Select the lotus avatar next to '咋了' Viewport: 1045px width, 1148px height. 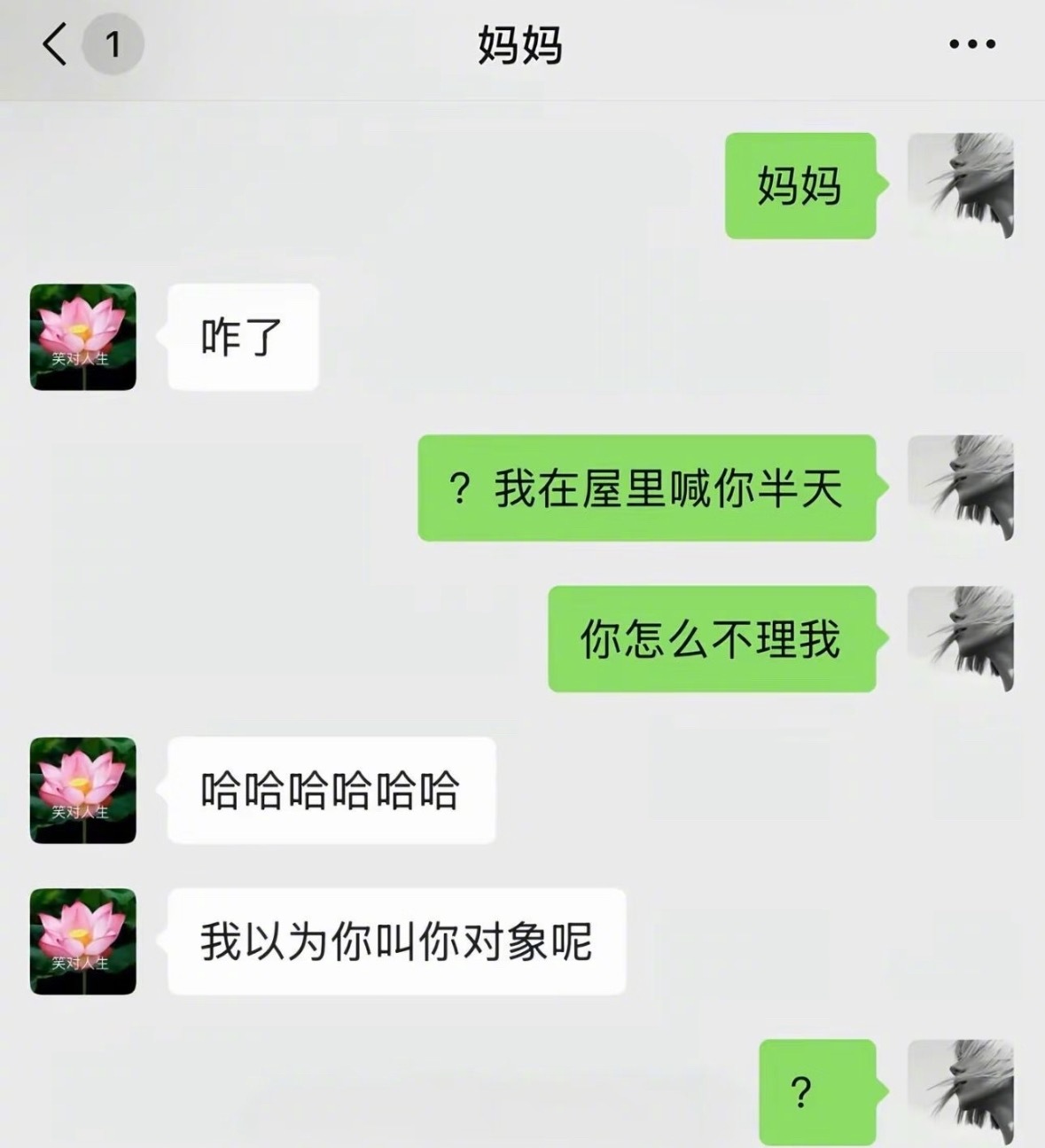(x=82, y=335)
